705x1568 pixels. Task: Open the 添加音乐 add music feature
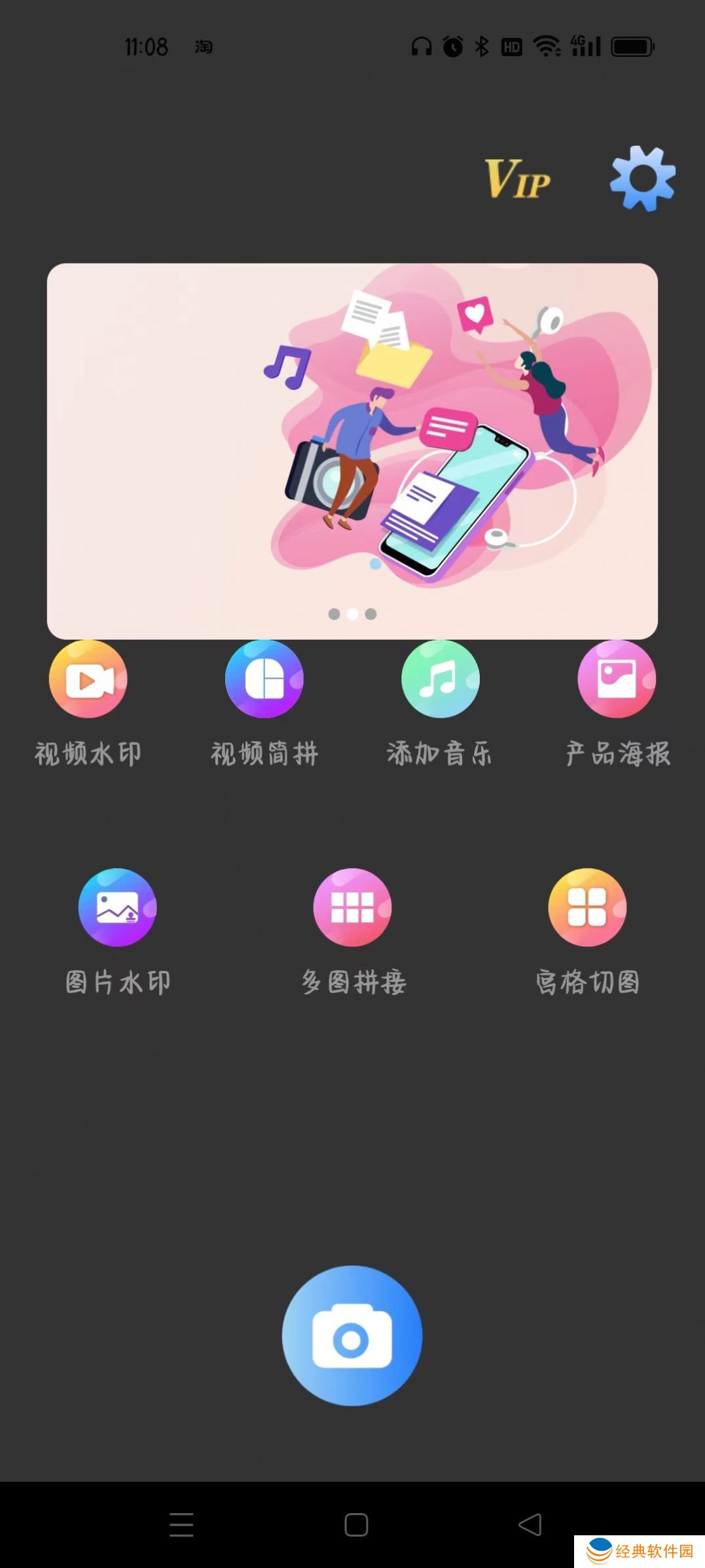click(x=441, y=679)
